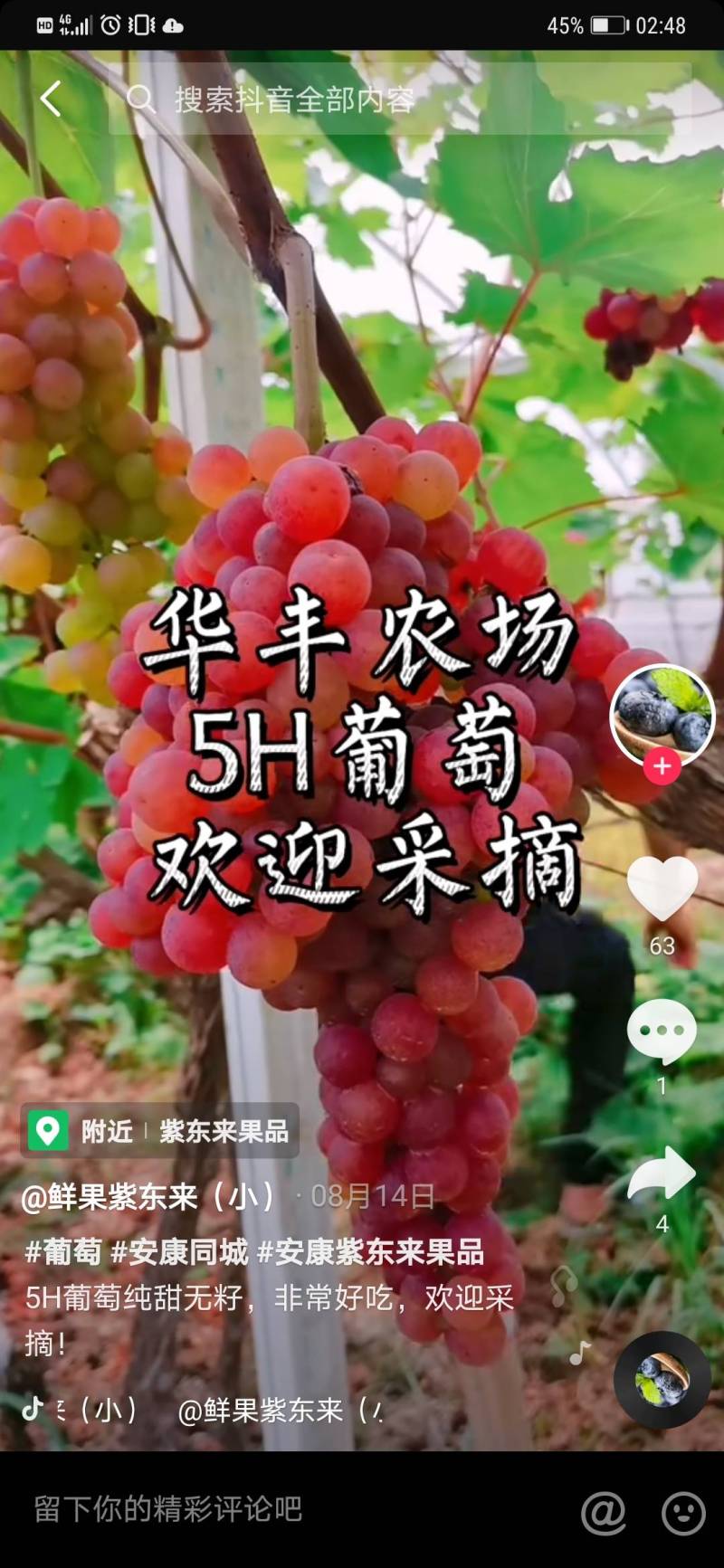Image resolution: width=724 pixels, height=1568 pixels.
Task: Open the hashtag #葡萄
Action: click(x=62, y=1252)
